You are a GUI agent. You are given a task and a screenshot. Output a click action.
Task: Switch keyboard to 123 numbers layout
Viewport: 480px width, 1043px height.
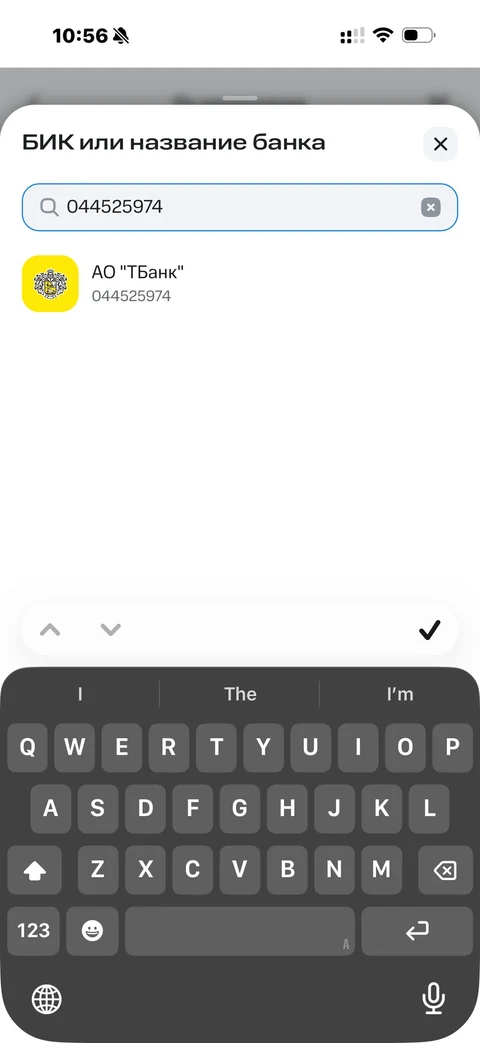point(34,931)
